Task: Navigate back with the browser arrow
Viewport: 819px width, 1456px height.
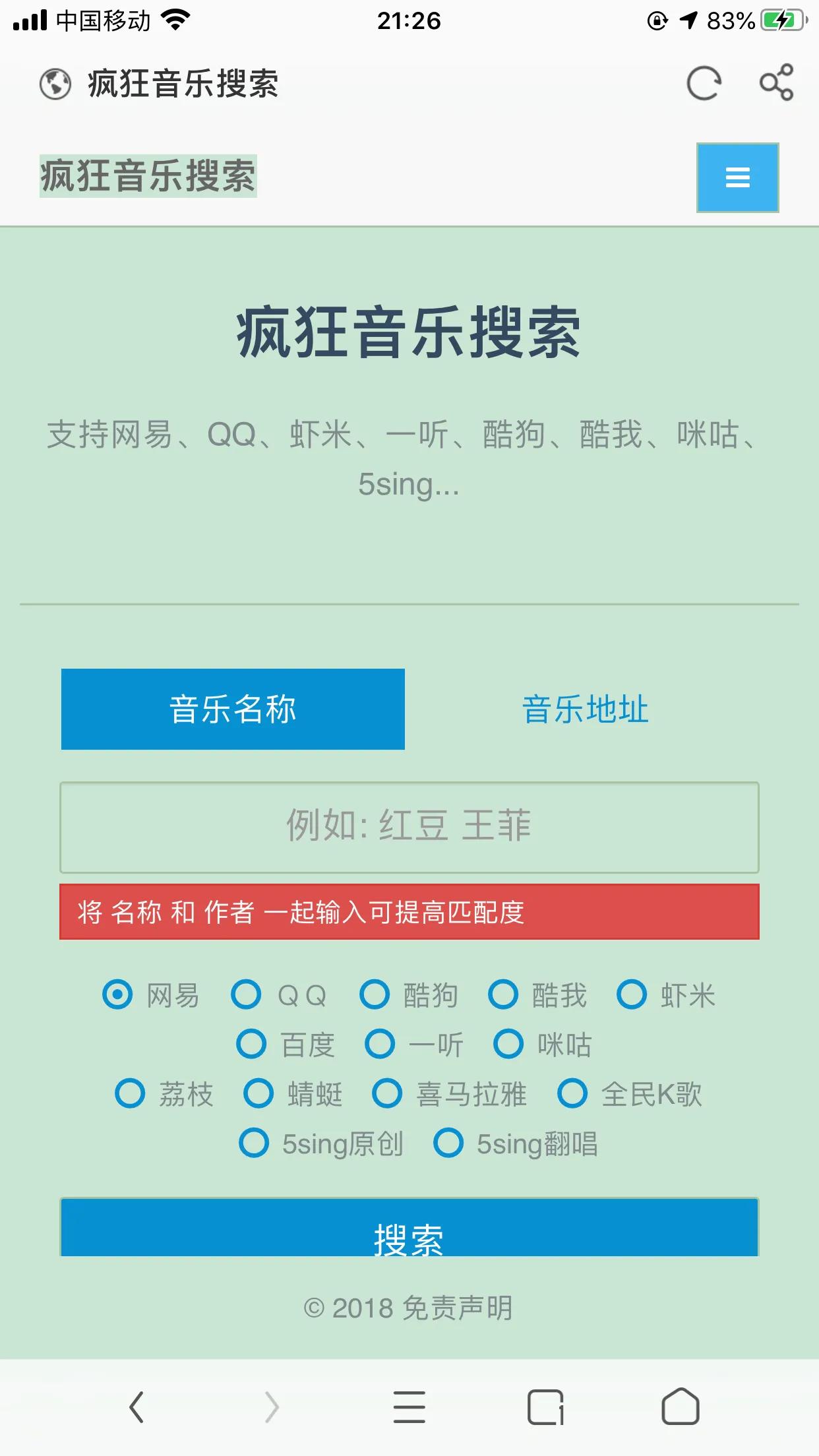Action: pyautogui.click(x=136, y=1408)
